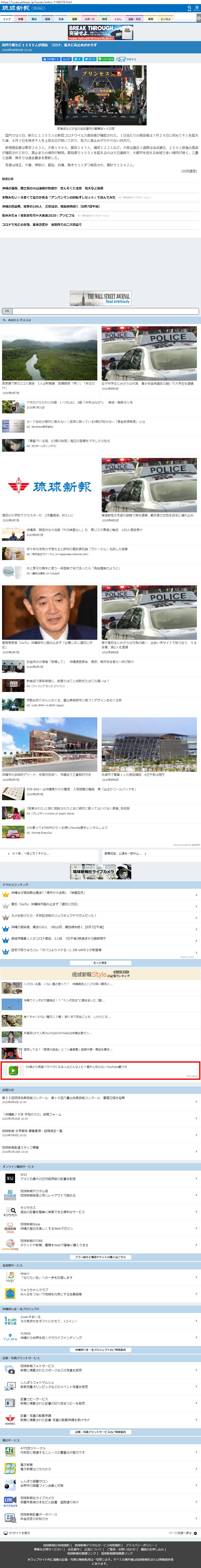Open the Wall Street Journal banner
Image resolution: width=201 pixels, height=1568 pixels.
tap(101, 298)
